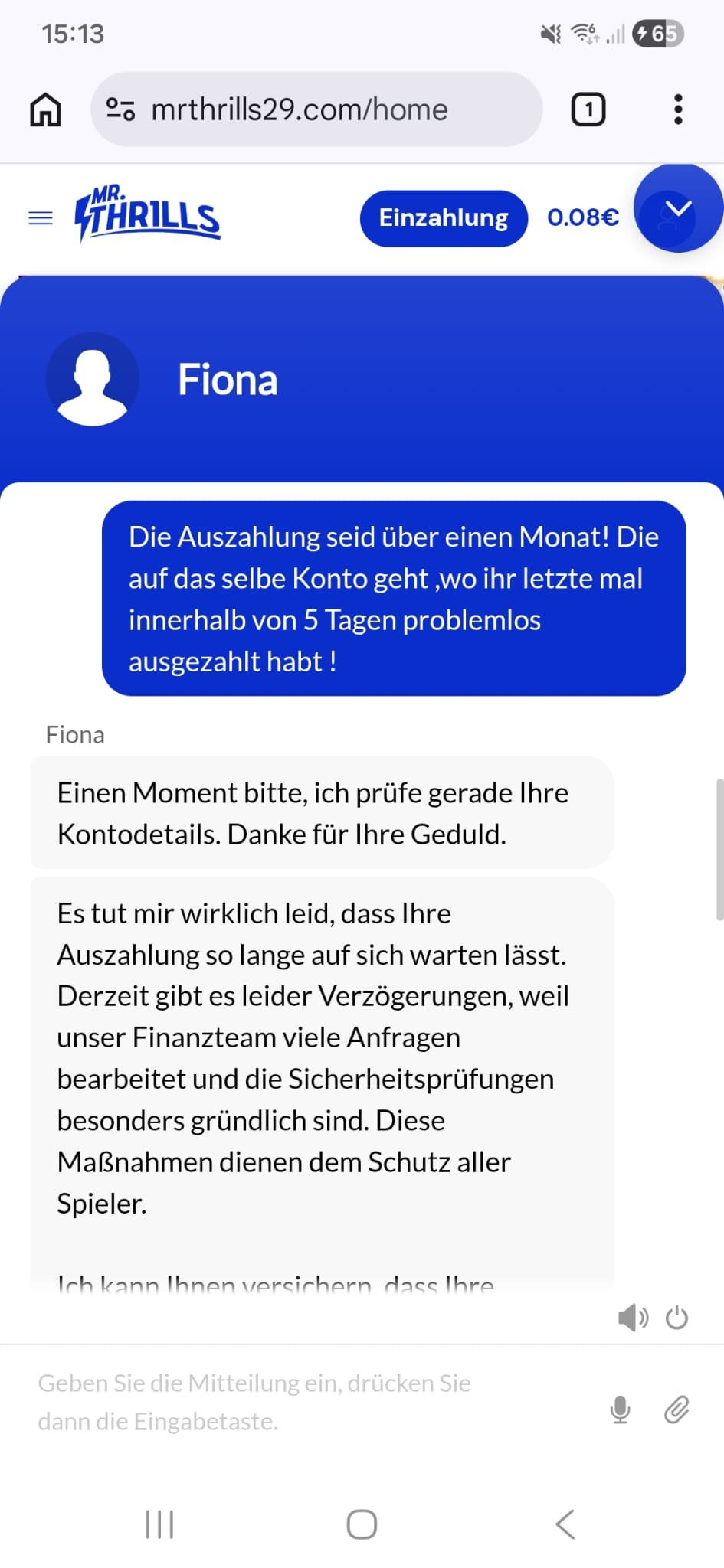Image resolution: width=724 pixels, height=1568 pixels.
Task: Mute chat sounds with the speaker icon
Action: pos(632,1318)
